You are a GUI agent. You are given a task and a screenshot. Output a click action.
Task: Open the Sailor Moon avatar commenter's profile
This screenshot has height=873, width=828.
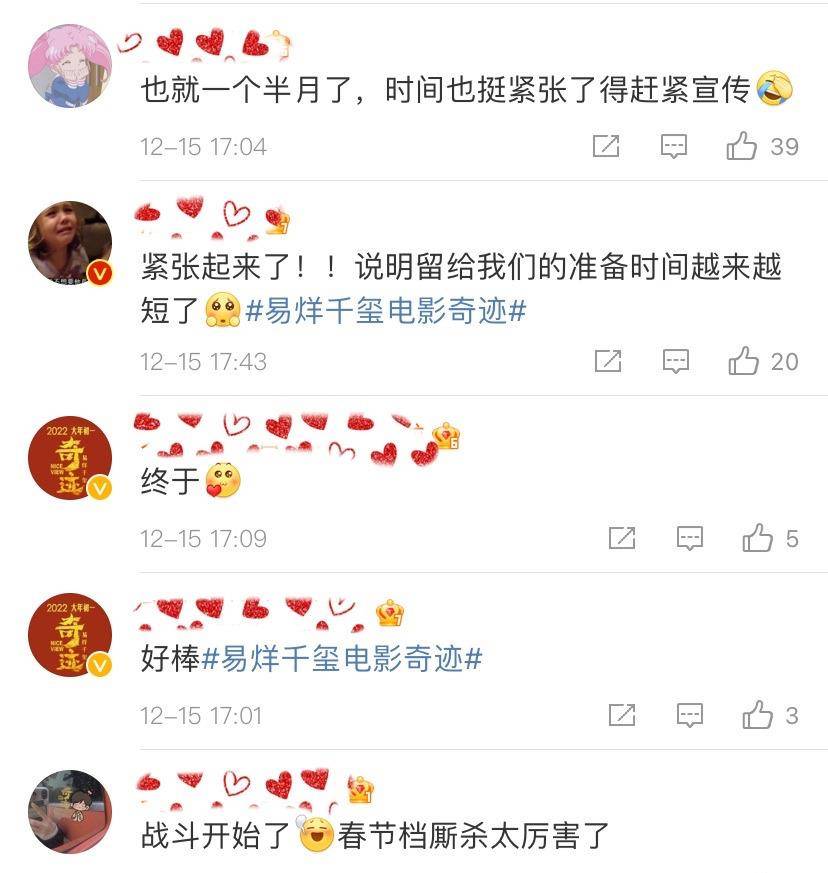tap(69, 65)
